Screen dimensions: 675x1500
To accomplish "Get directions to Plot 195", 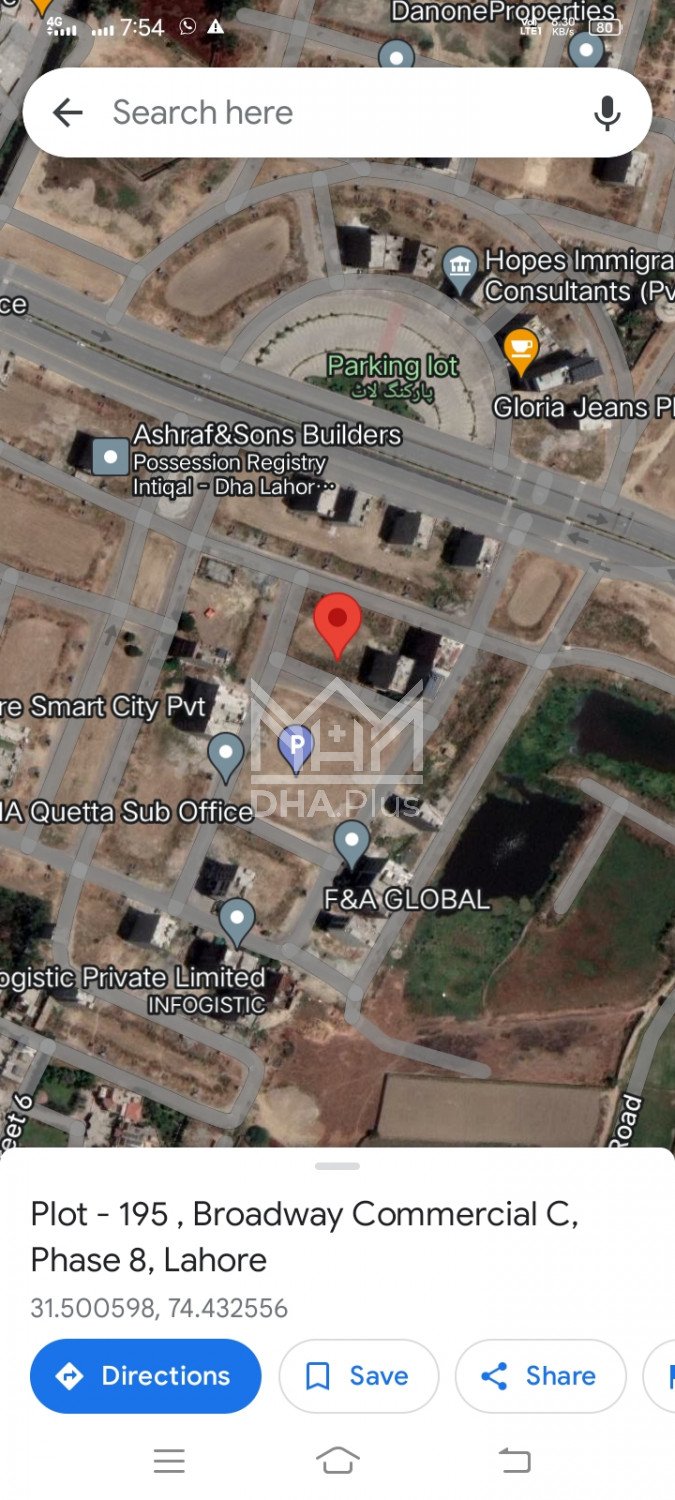I will (x=146, y=1376).
